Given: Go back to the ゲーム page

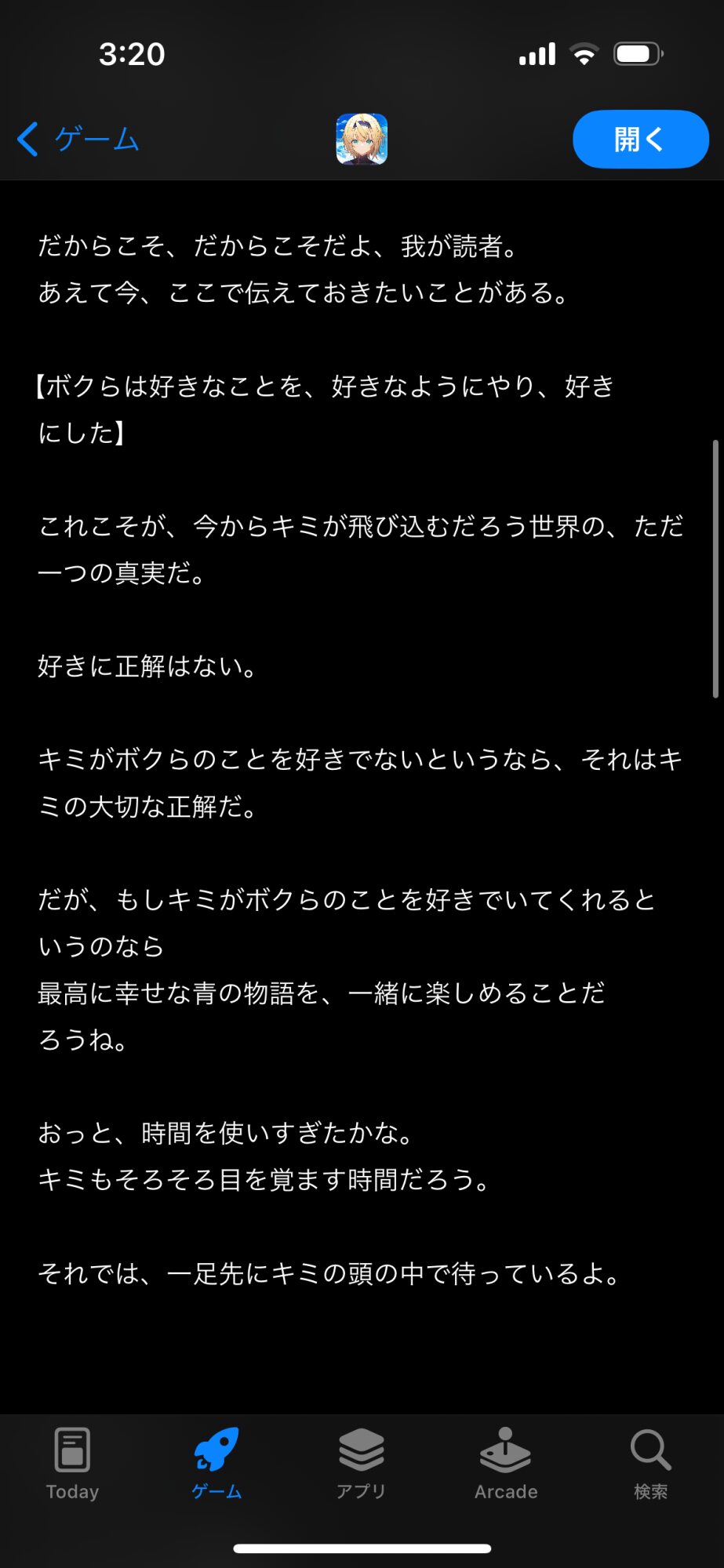Looking at the screenshot, I should pyautogui.click(x=78, y=140).
